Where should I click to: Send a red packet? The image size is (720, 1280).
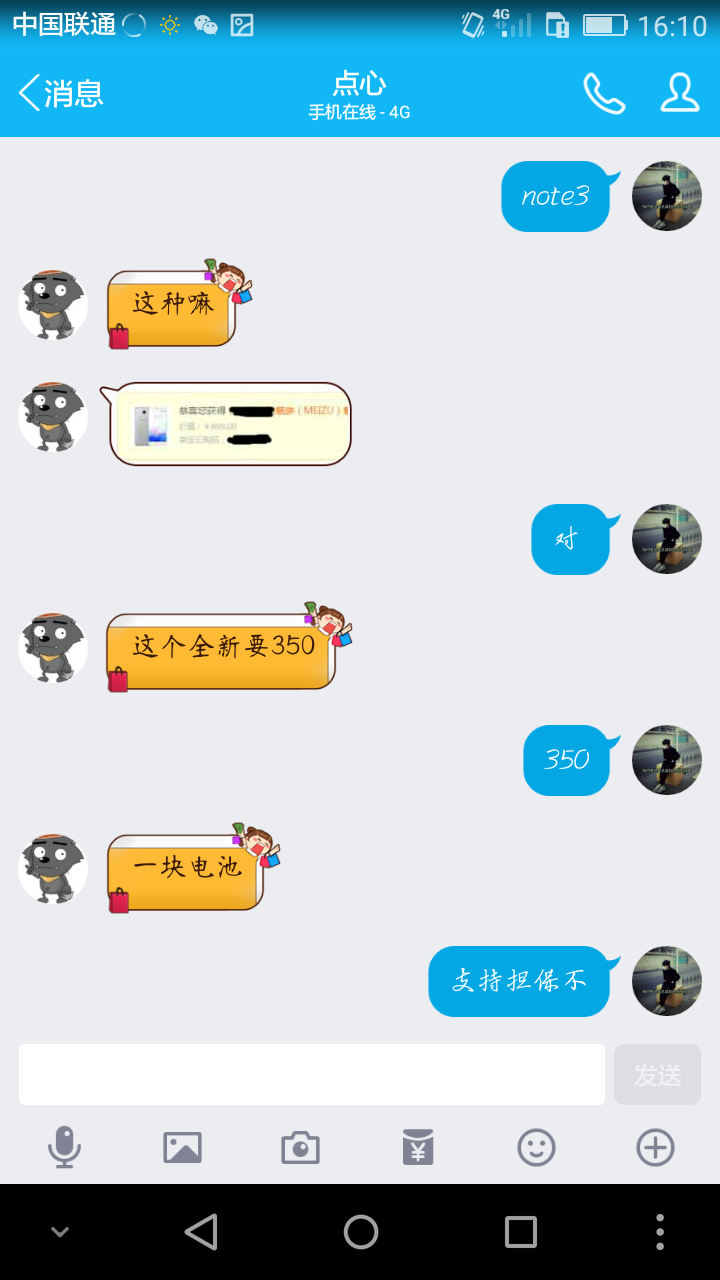click(x=418, y=1147)
